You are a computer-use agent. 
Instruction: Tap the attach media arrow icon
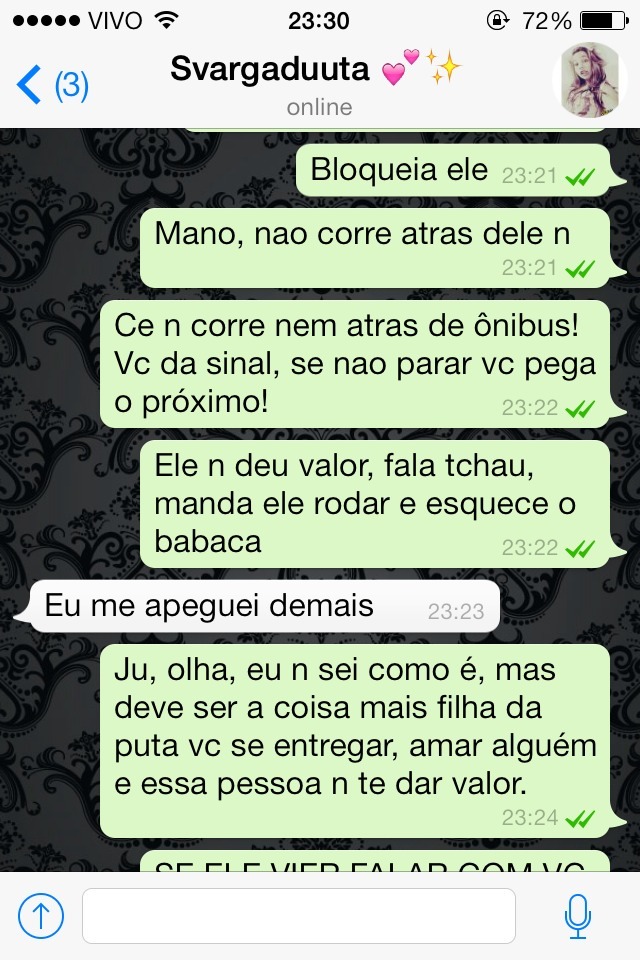click(x=41, y=914)
